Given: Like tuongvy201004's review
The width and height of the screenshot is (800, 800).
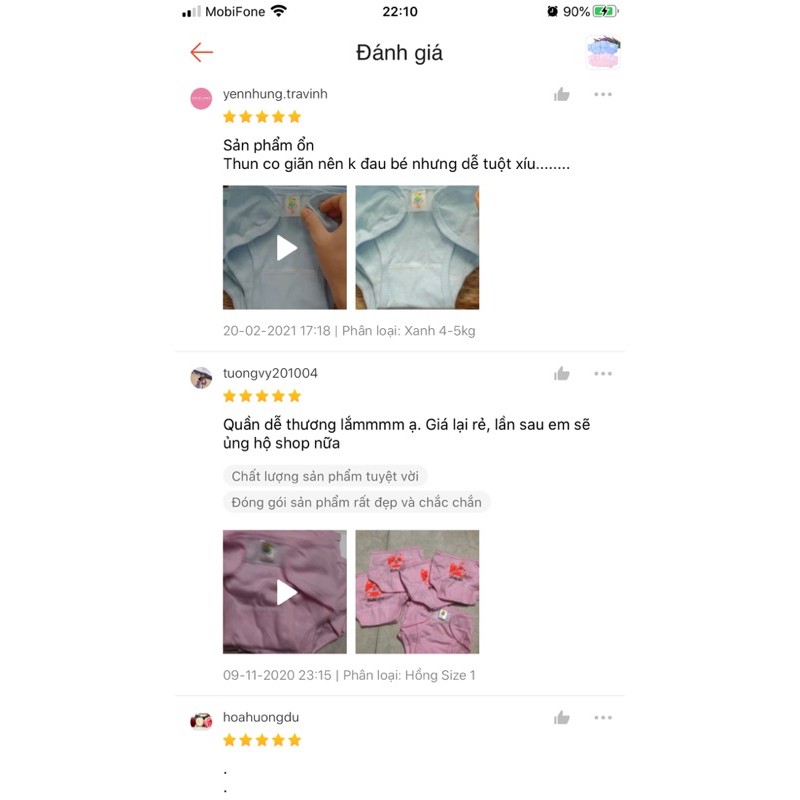Looking at the screenshot, I should coord(562,373).
